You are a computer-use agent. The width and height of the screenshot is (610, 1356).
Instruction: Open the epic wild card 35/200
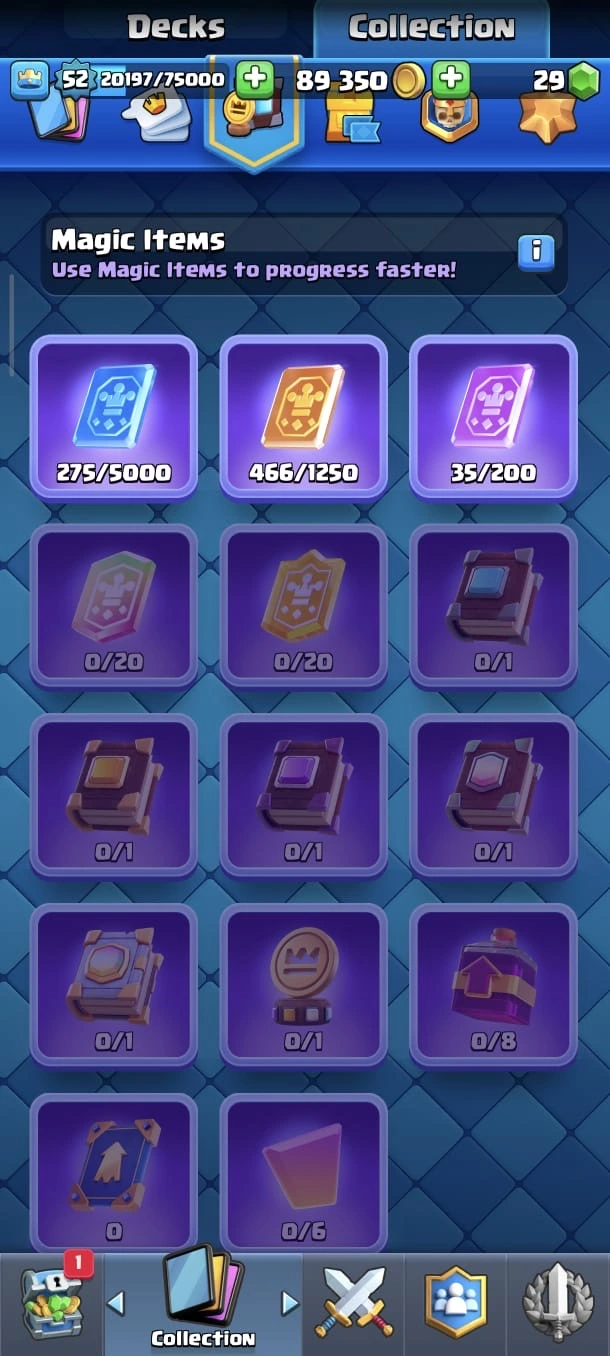pyautogui.click(x=493, y=416)
